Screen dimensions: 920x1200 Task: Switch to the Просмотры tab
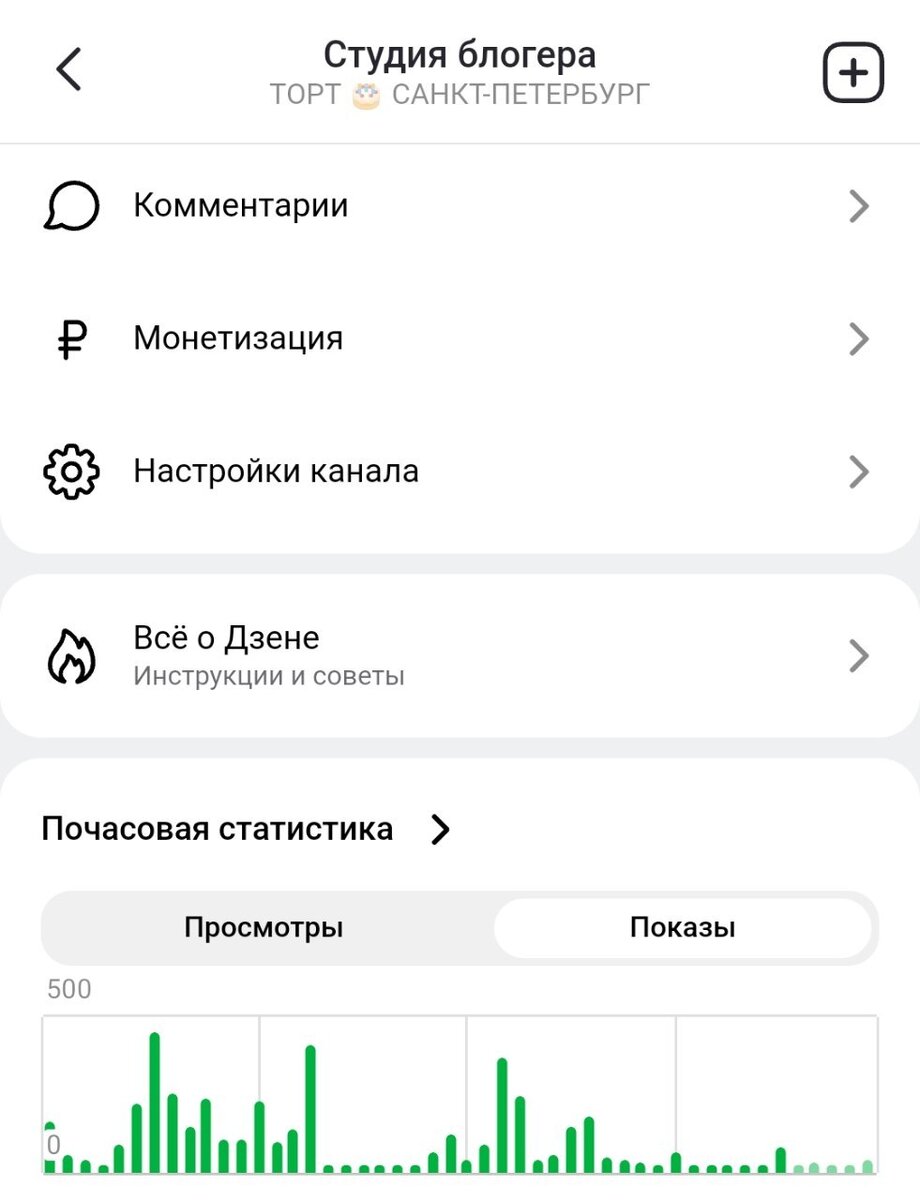[262, 927]
